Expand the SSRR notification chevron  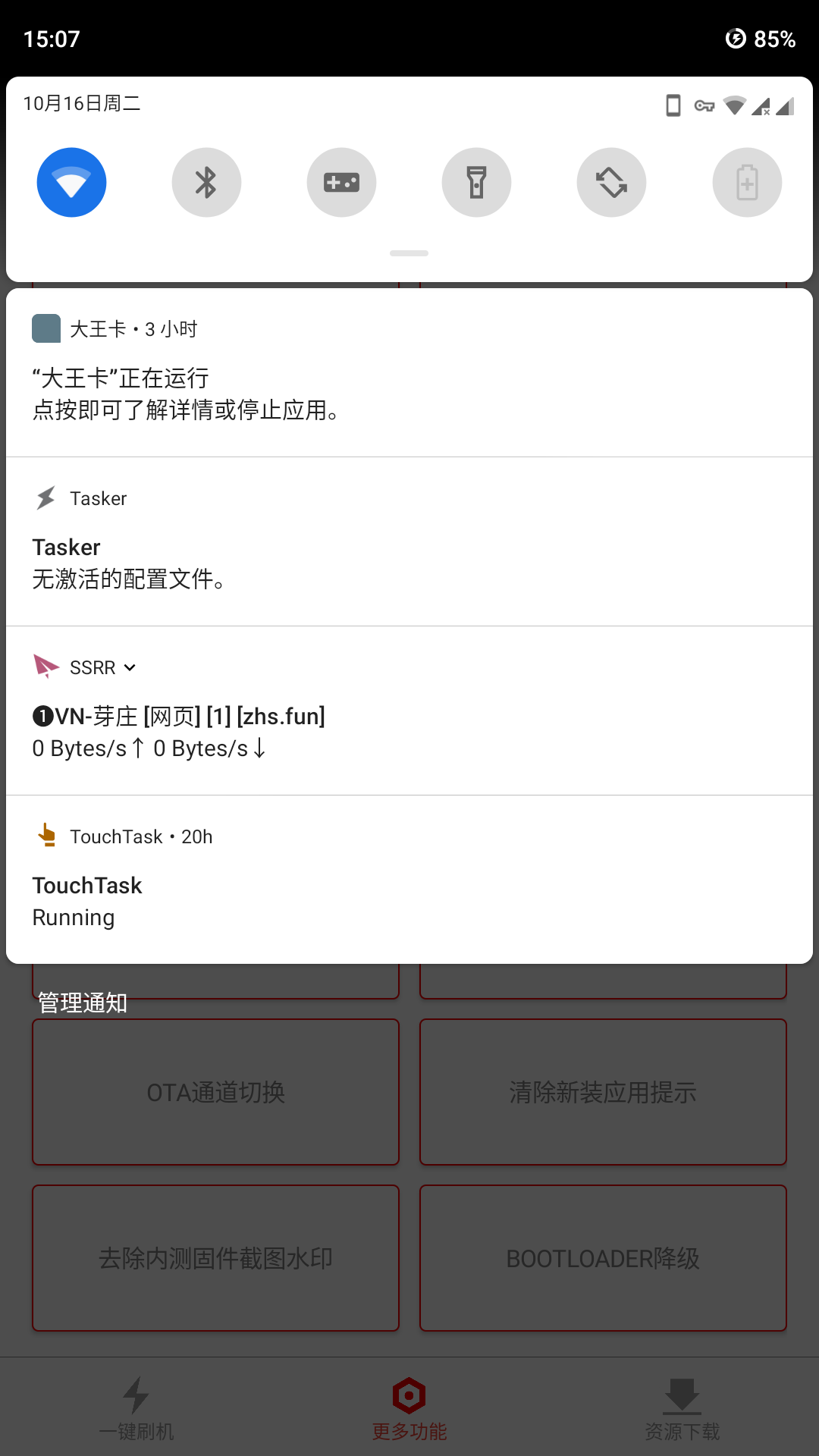[x=130, y=667]
